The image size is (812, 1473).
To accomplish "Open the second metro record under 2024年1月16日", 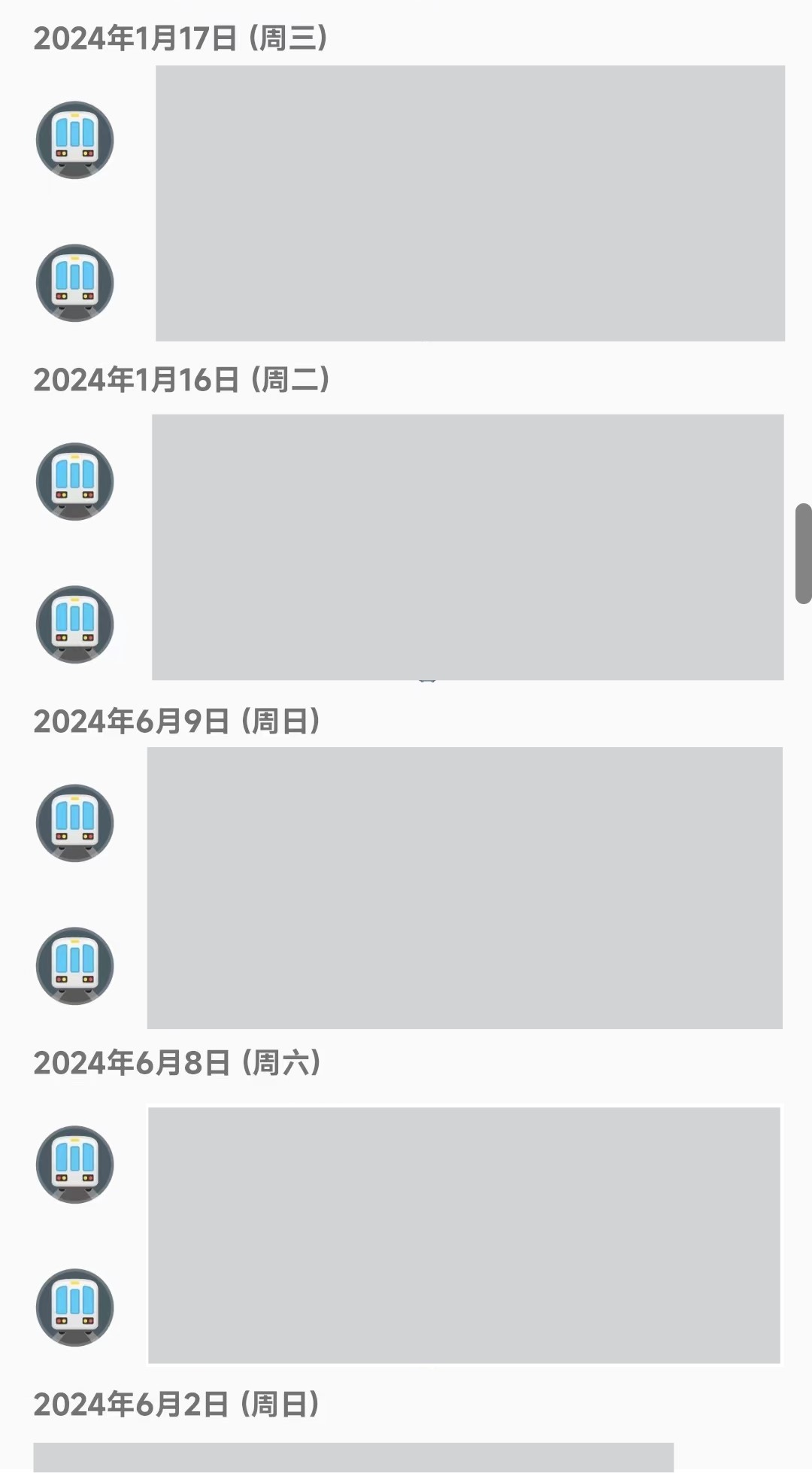I will (74, 624).
